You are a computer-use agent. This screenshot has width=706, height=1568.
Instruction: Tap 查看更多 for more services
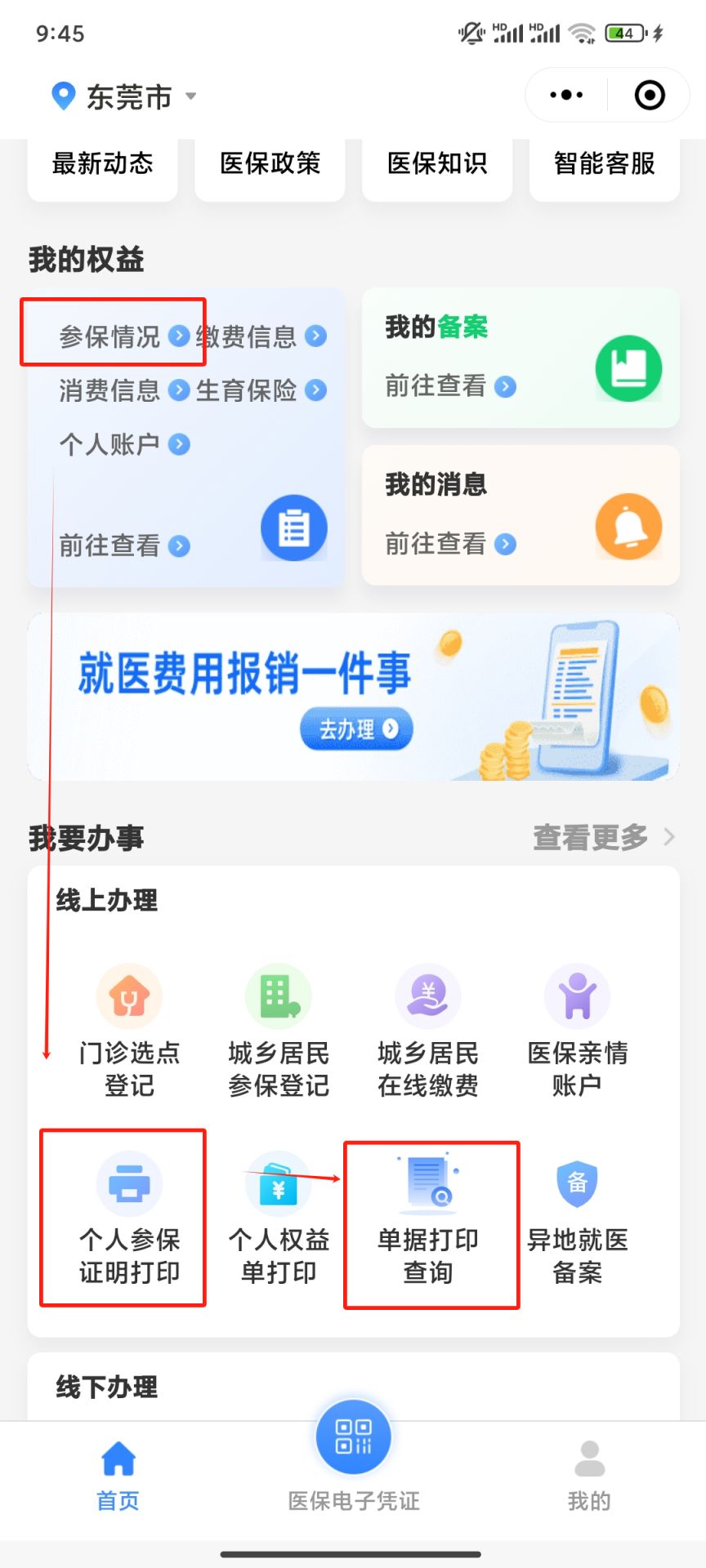pyautogui.click(x=603, y=837)
